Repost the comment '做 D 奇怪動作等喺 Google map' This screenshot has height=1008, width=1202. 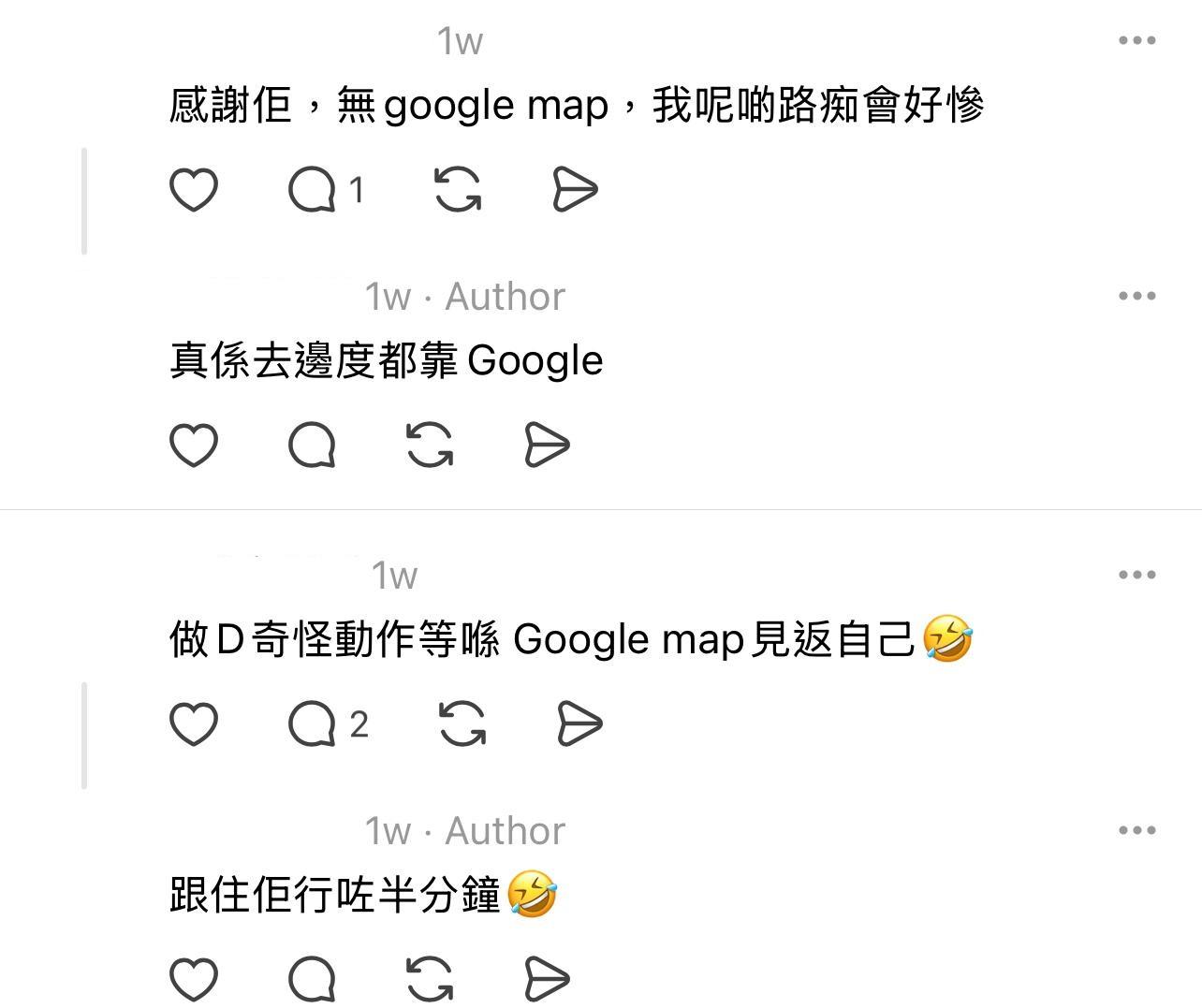click(462, 723)
